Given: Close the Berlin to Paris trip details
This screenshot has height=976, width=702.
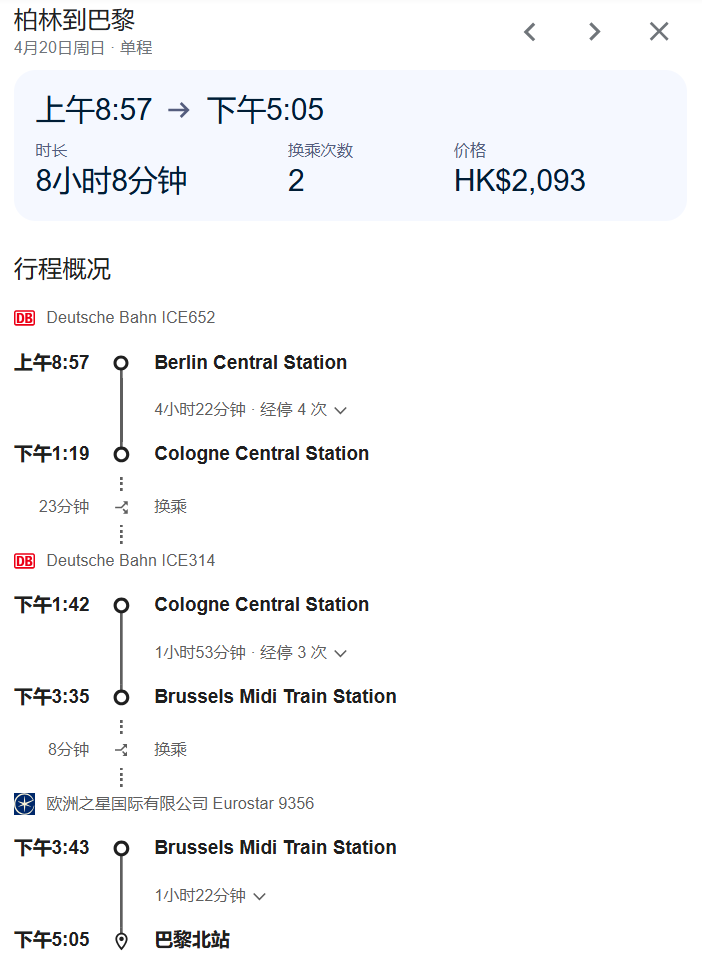Looking at the screenshot, I should point(659,32).
